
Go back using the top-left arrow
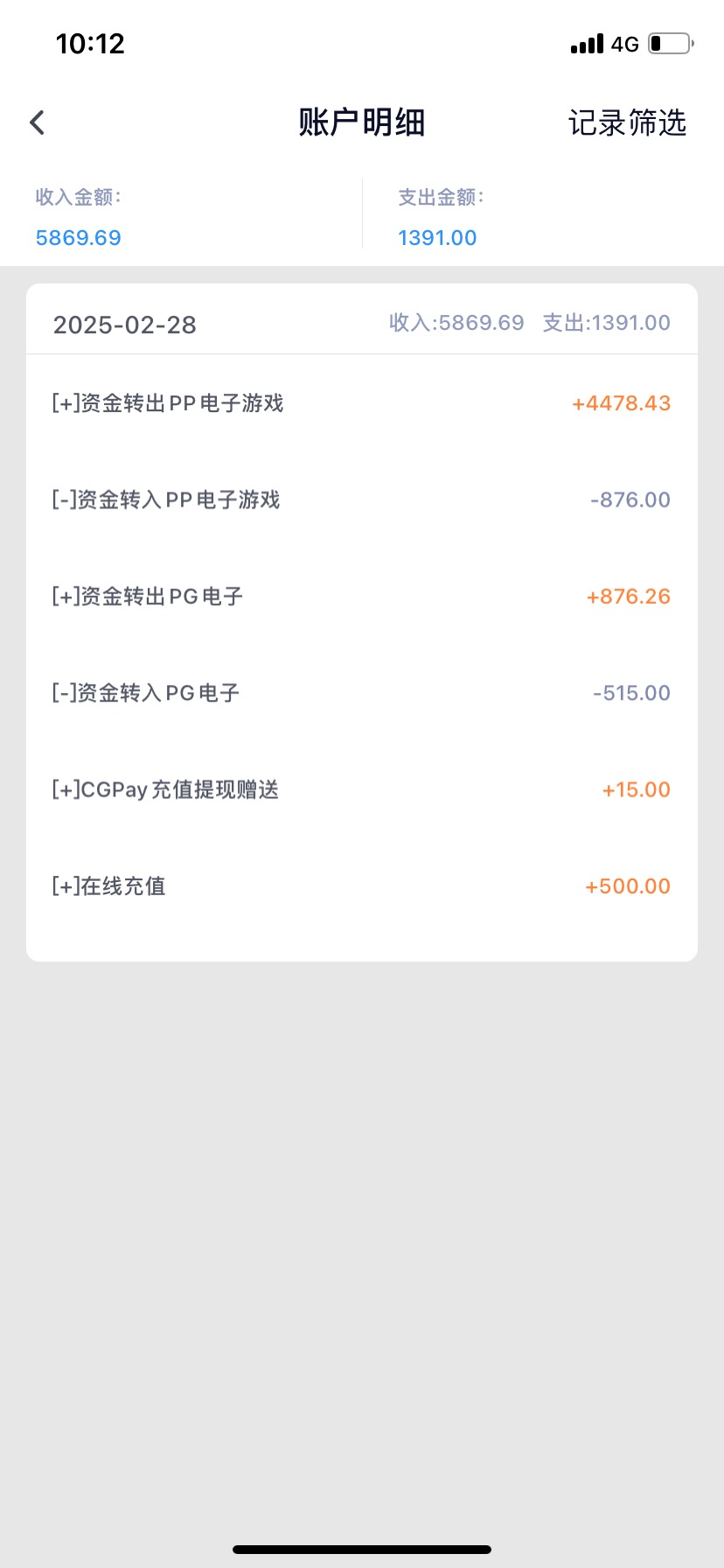(x=37, y=122)
